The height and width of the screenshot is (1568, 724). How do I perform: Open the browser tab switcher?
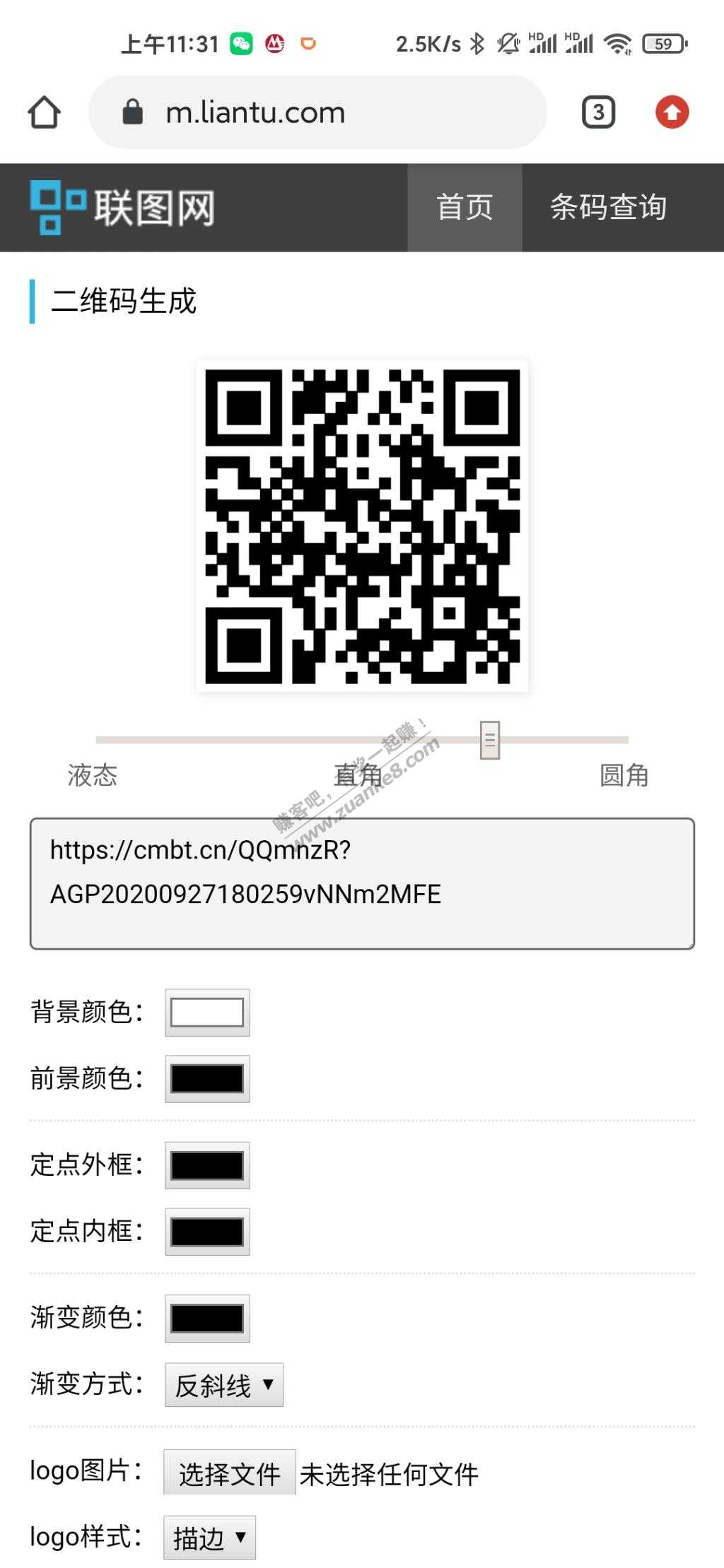[598, 112]
